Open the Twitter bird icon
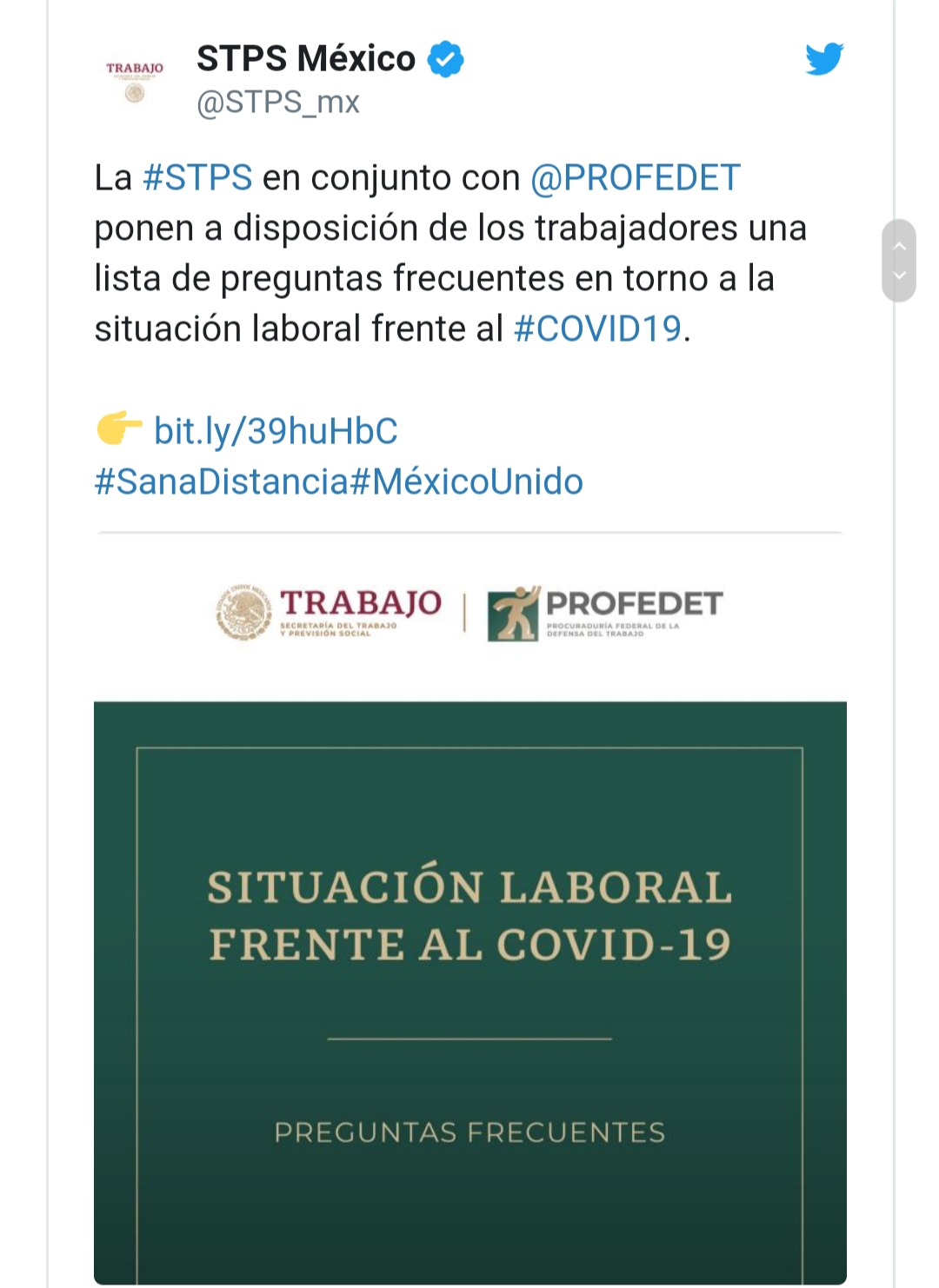The image size is (939, 1288). (x=823, y=59)
